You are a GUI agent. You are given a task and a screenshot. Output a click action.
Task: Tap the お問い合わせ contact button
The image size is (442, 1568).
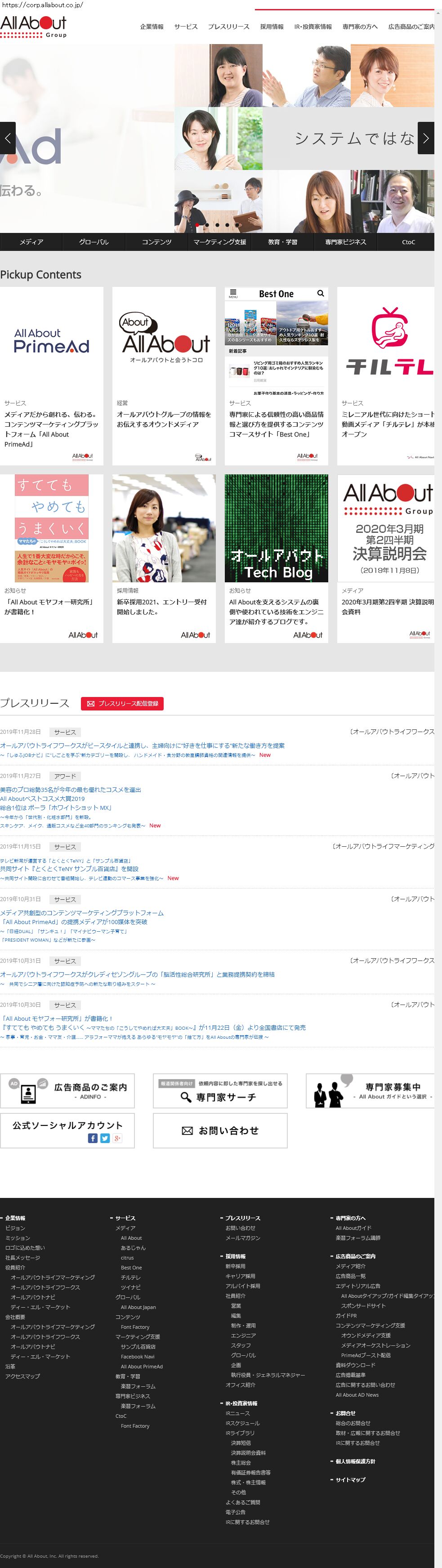[220, 1130]
